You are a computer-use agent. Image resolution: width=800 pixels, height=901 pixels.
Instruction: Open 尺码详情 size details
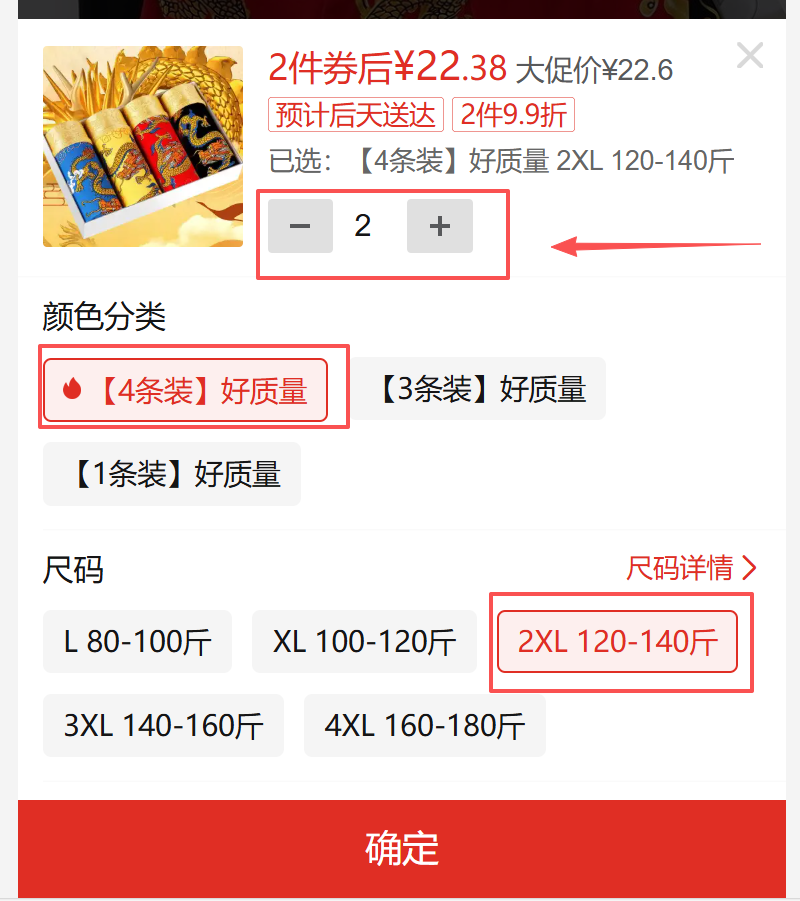(x=692, y=569)
